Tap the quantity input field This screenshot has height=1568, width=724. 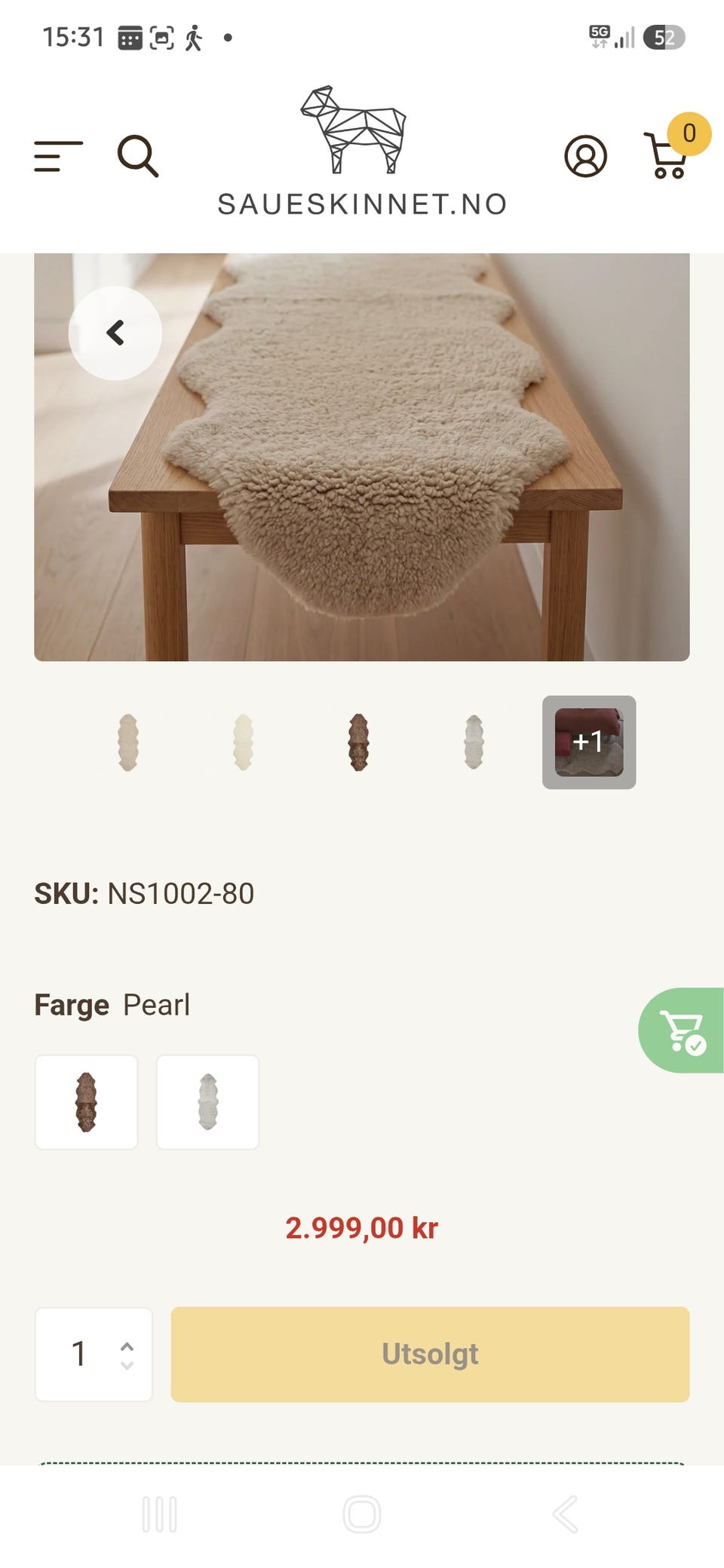[x=94, y=1354]
